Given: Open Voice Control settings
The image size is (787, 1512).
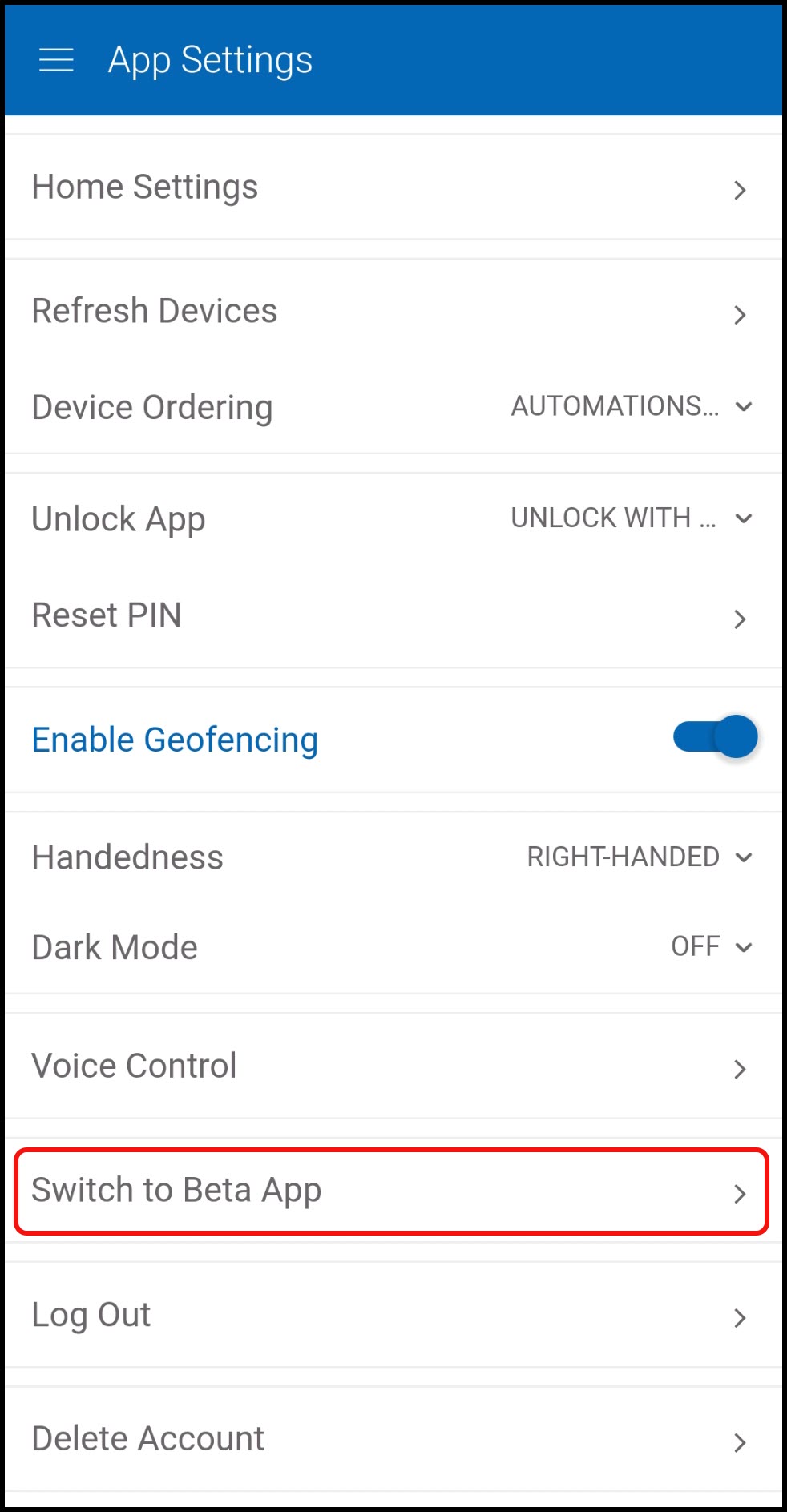Looking at the screenshot, I should click(393, 1066).
